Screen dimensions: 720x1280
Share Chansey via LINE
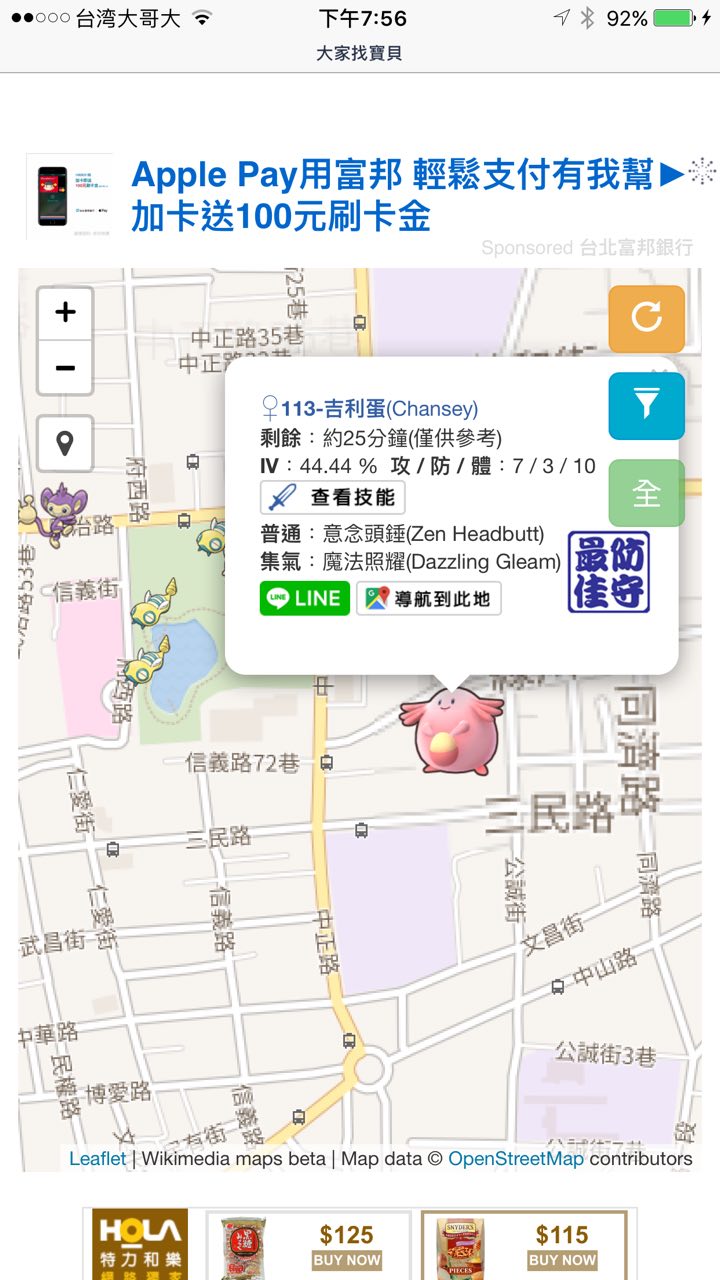(x=305, y=598)
